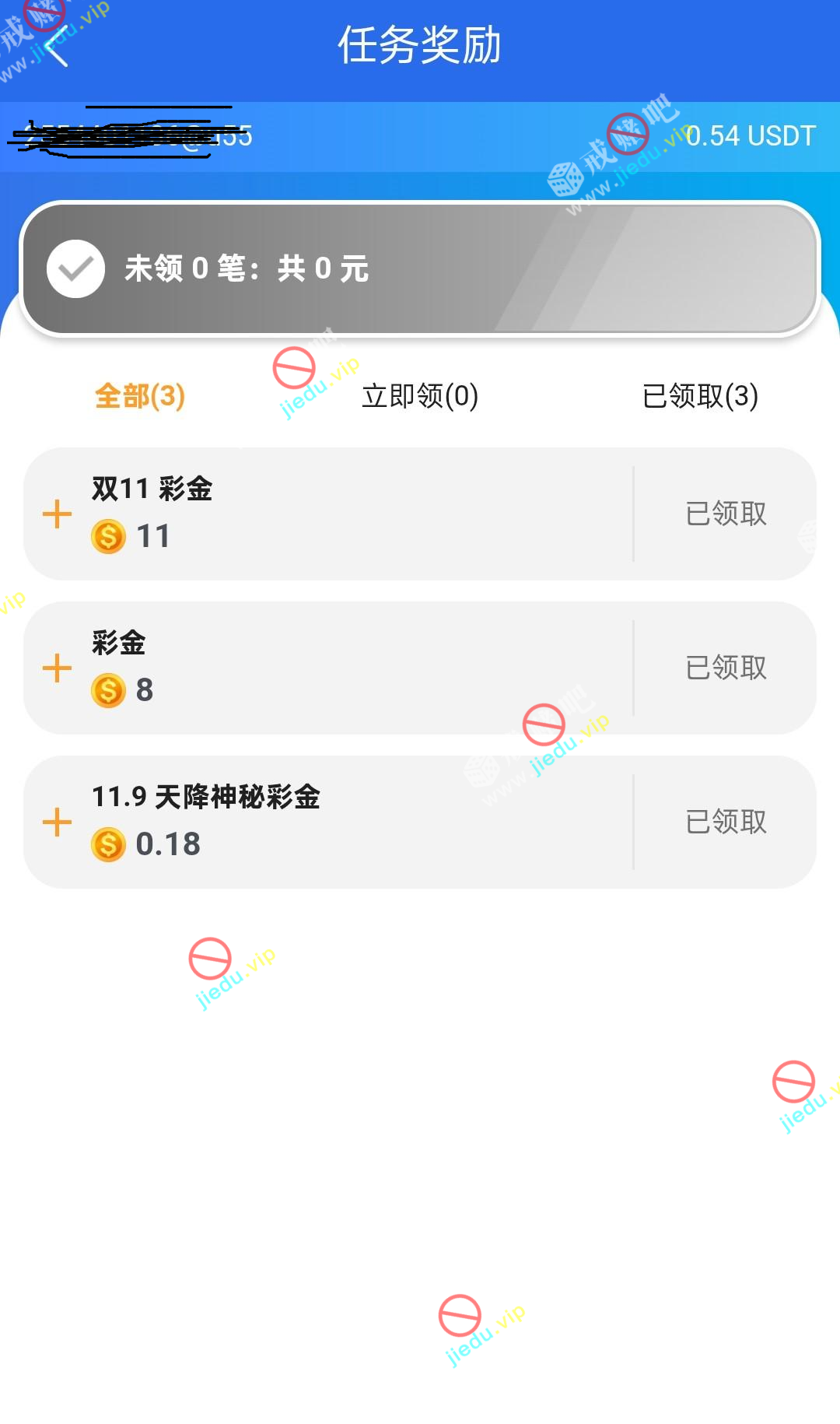840x1424 pixels.
Task: Switch to the 立即领(0) tab
Action: pyautogui.click(x=420, y=396)
